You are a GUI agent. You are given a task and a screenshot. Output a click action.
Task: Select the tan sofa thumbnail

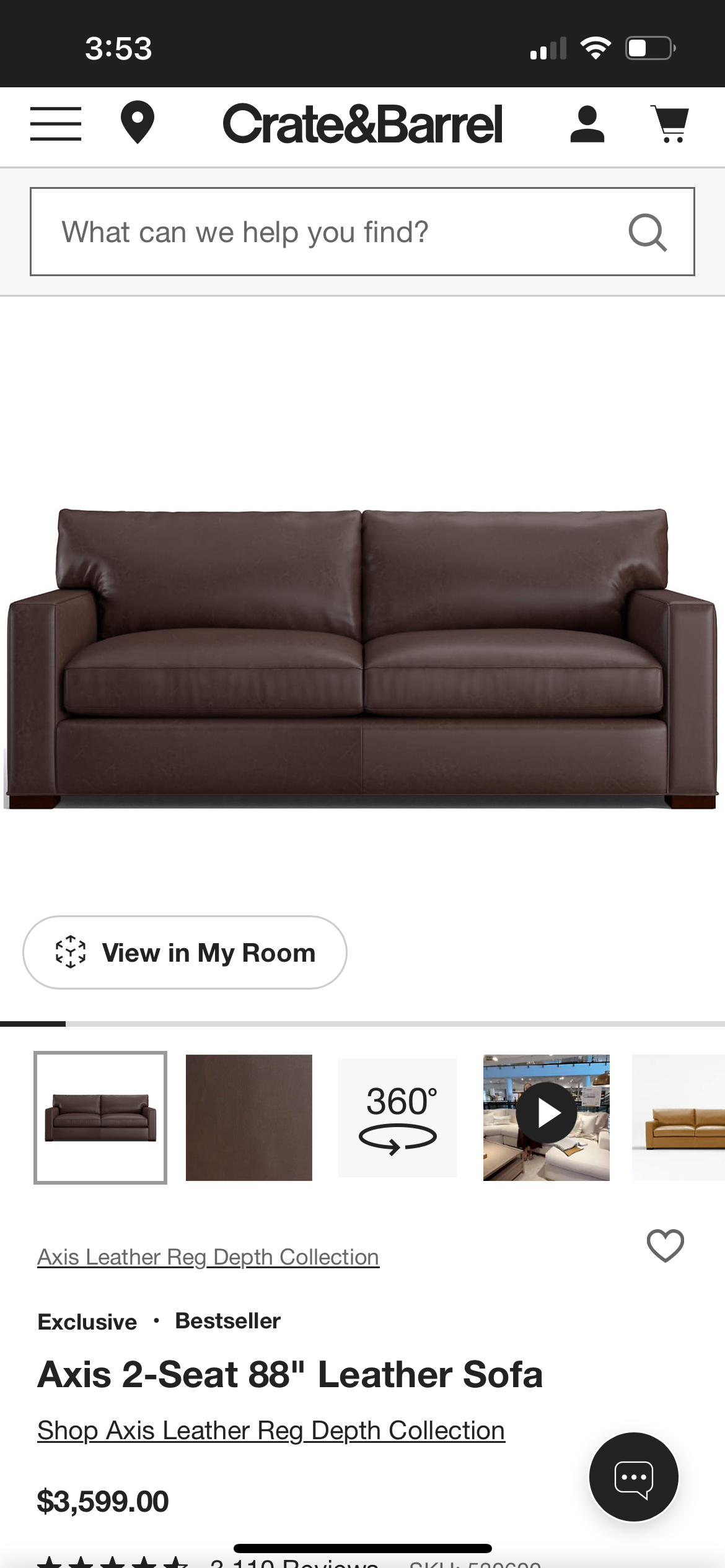679,1118
